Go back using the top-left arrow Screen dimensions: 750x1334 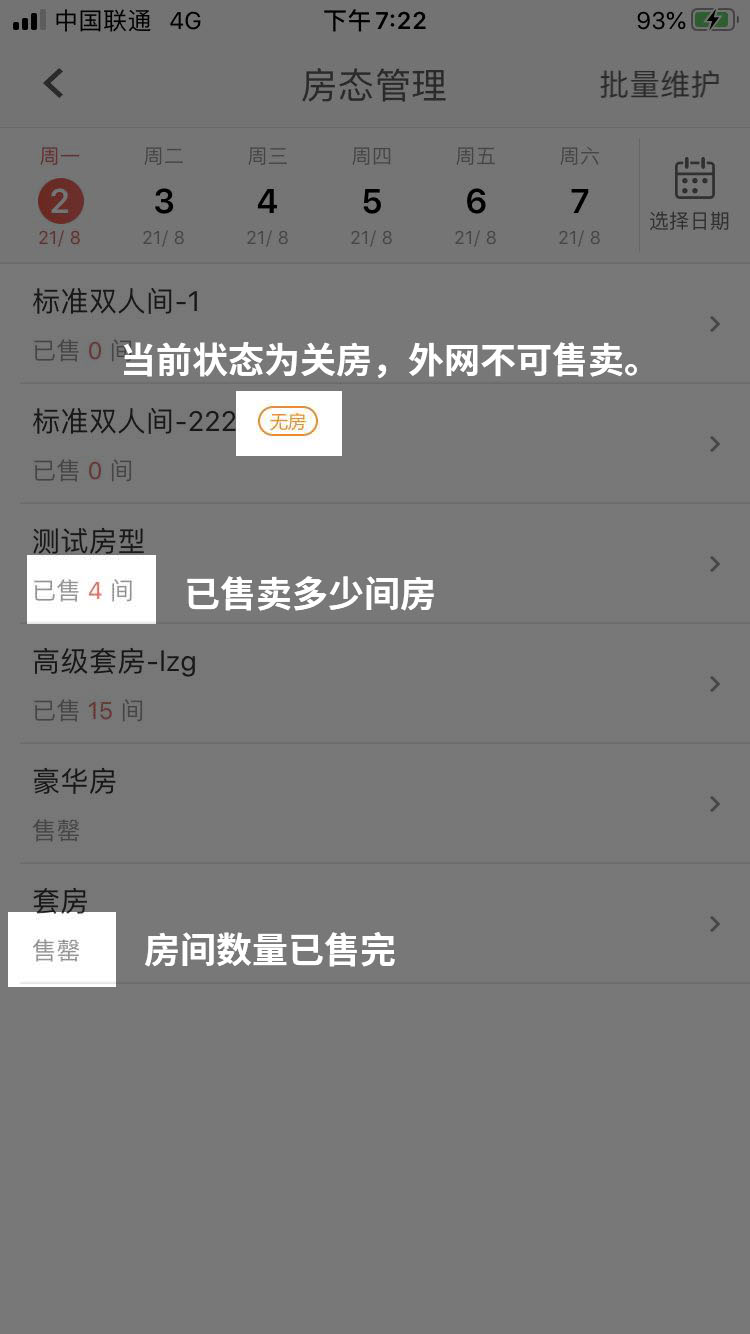[x=54, y=84]
